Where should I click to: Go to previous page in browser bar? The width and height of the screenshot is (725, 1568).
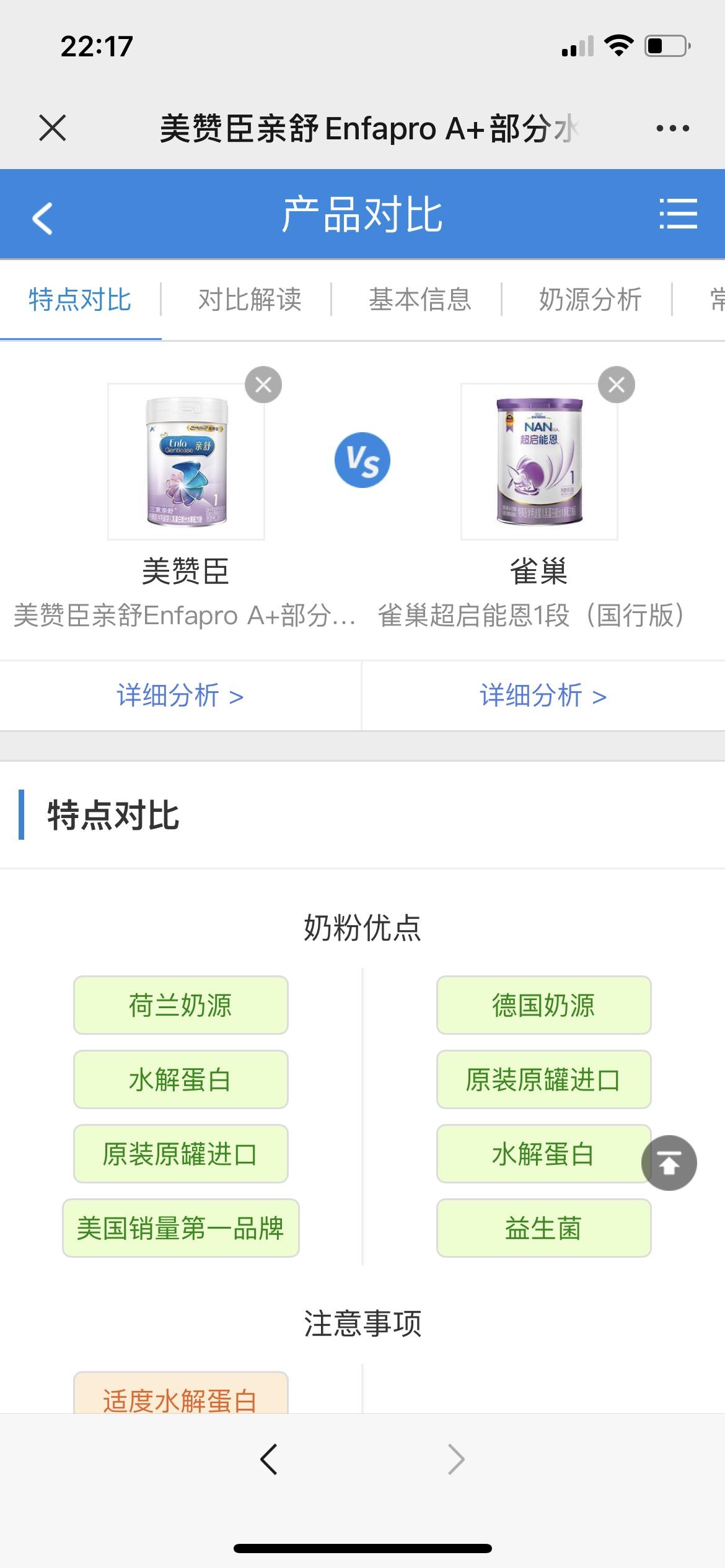pos(268,1459)
